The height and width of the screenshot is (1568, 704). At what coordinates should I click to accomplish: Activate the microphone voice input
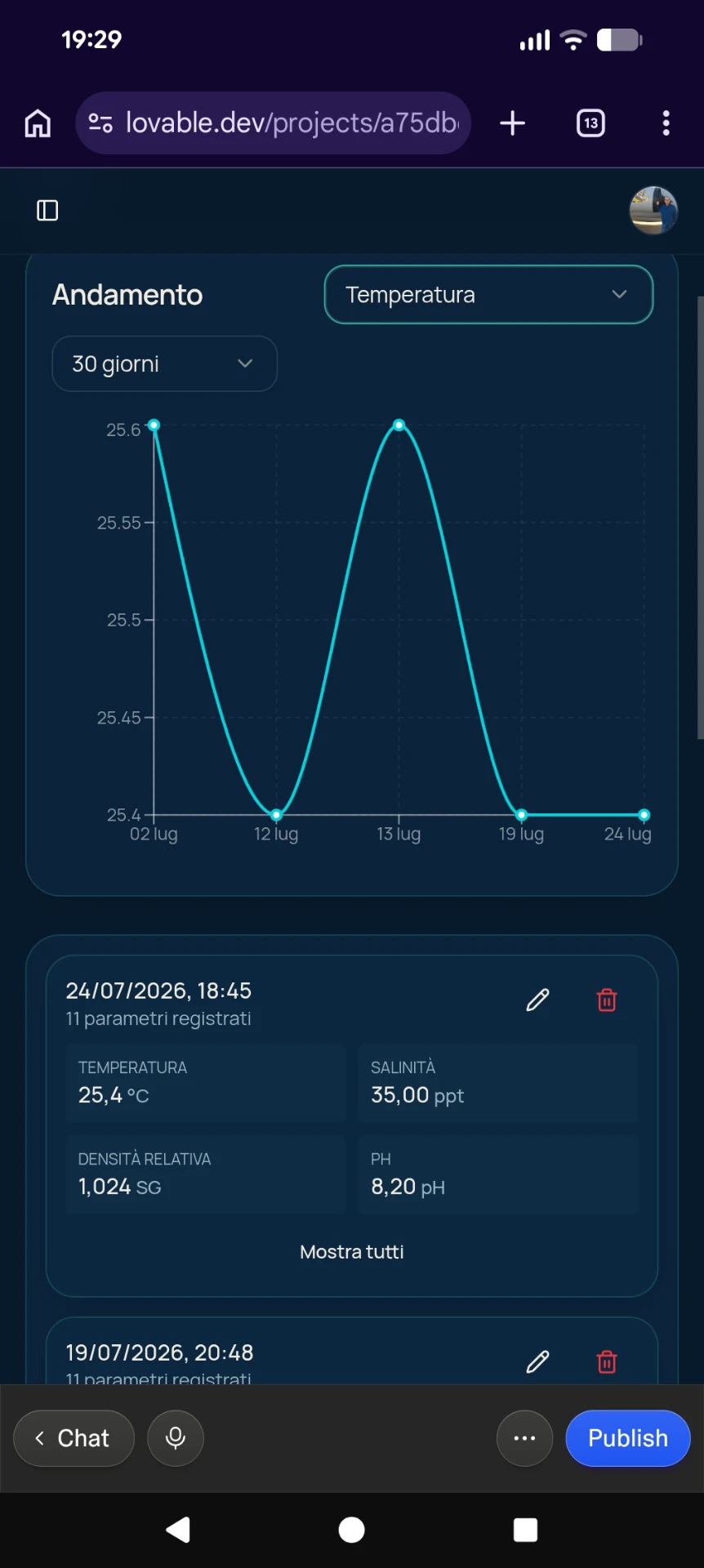point(176,1438)
